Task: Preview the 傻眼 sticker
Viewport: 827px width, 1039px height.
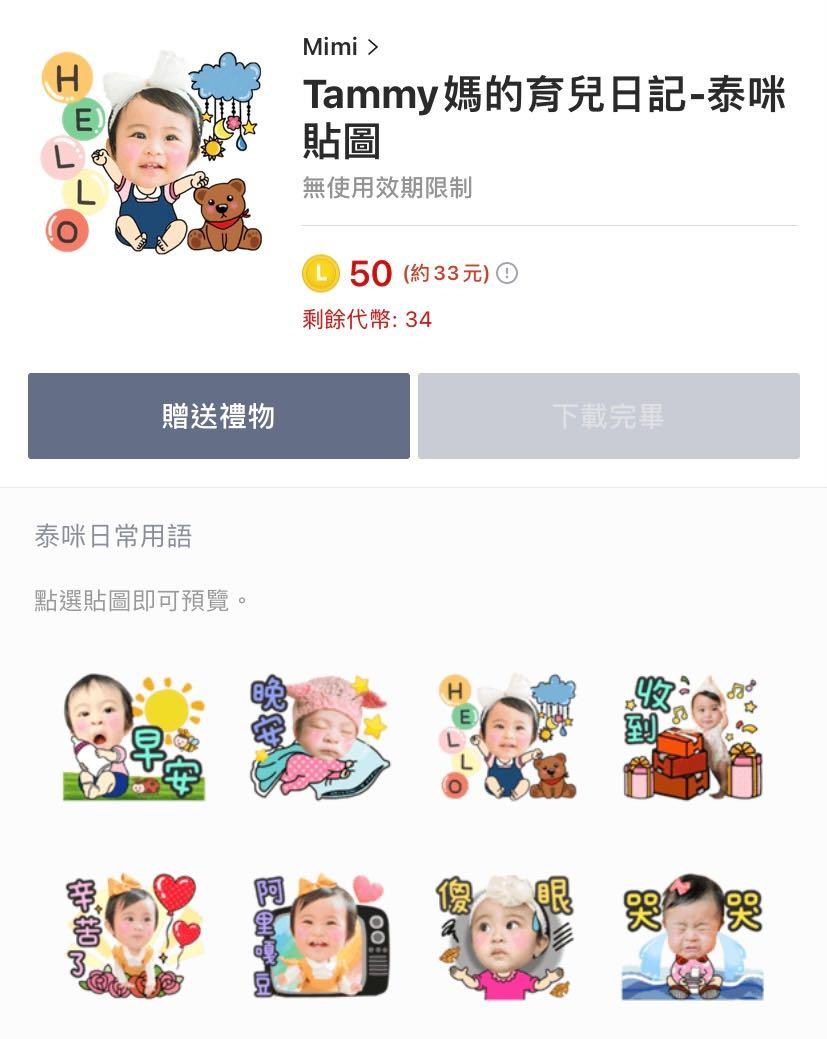Action: (x=507, y=935)
